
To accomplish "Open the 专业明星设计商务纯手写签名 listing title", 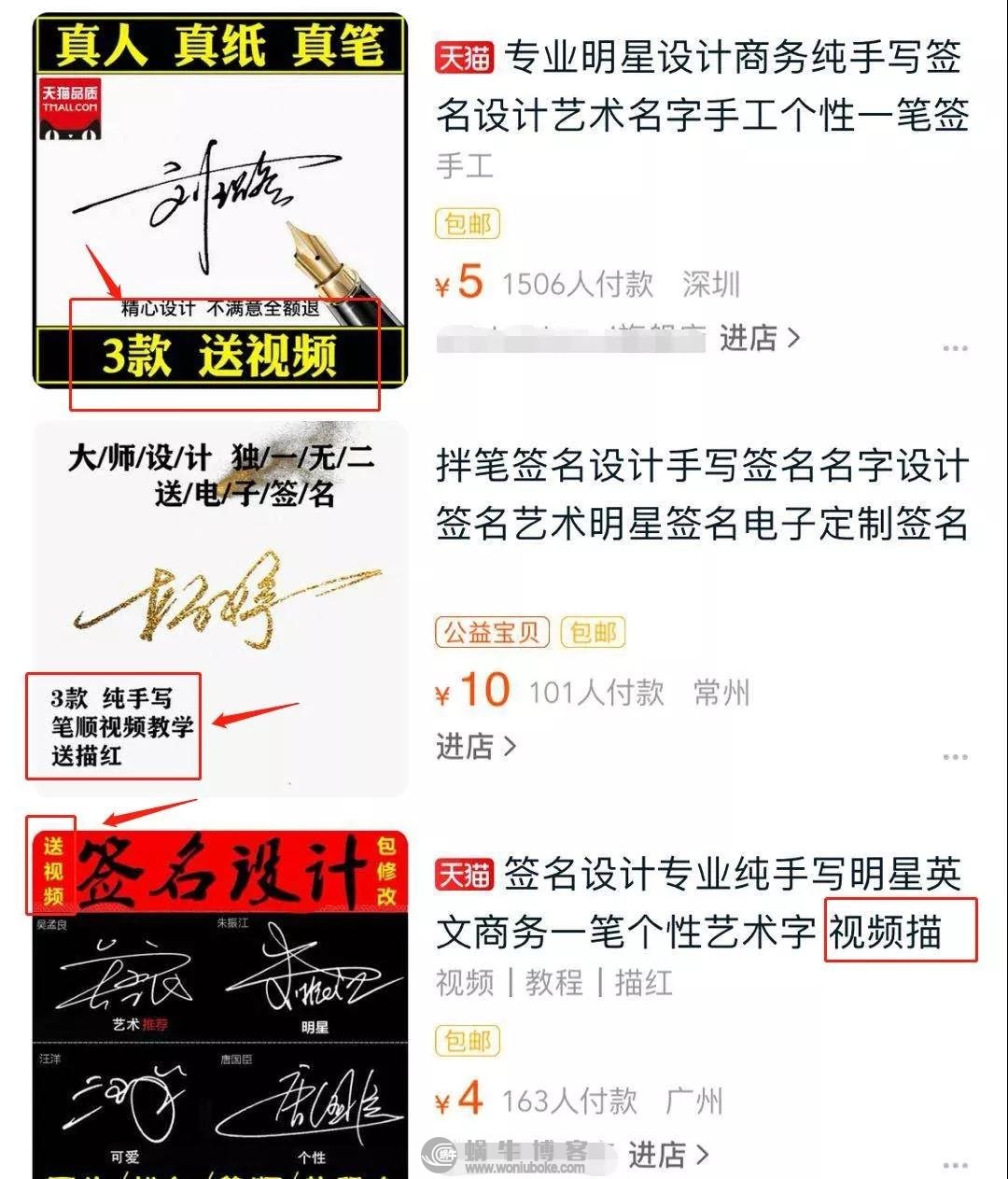I will 702,87.
